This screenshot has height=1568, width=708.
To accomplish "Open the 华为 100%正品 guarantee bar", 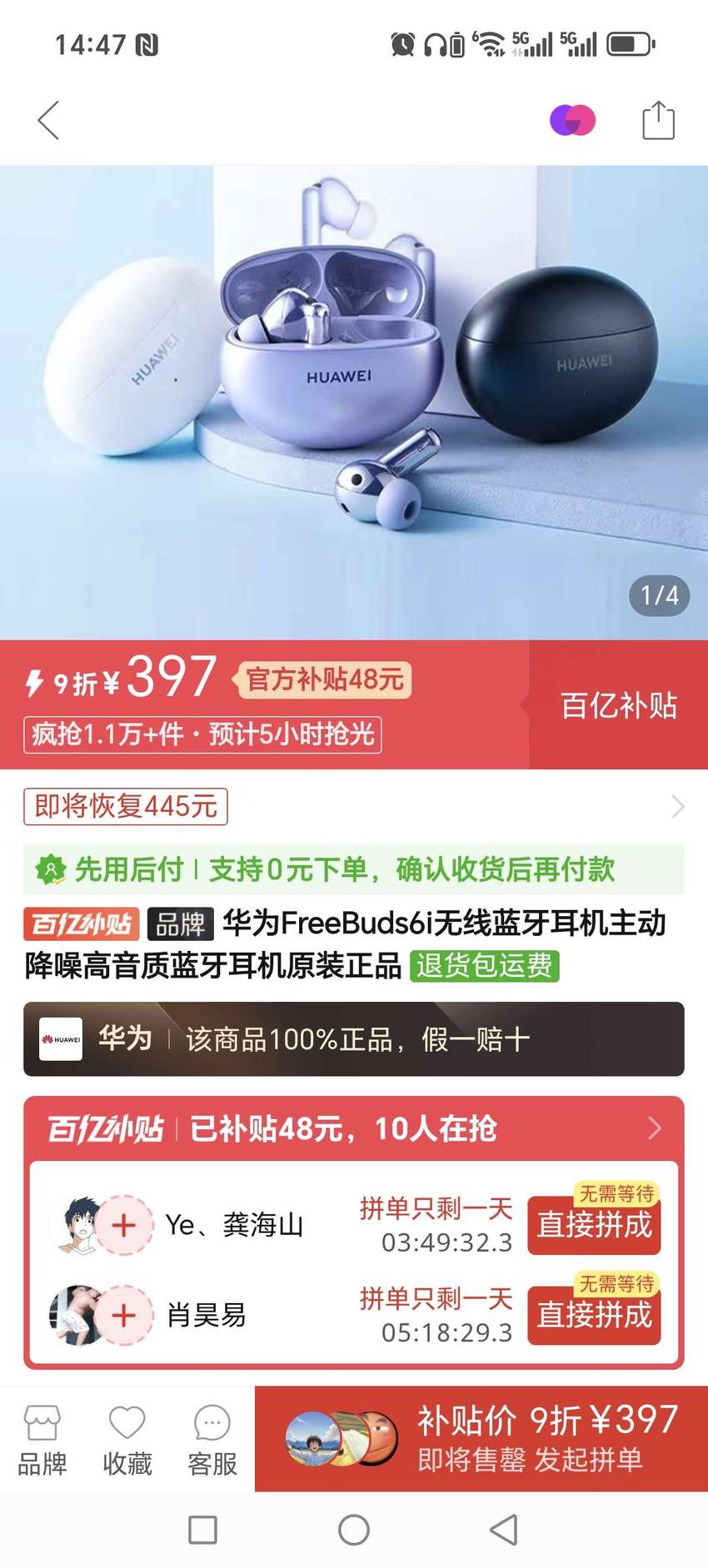I will tap(354, 1038).
